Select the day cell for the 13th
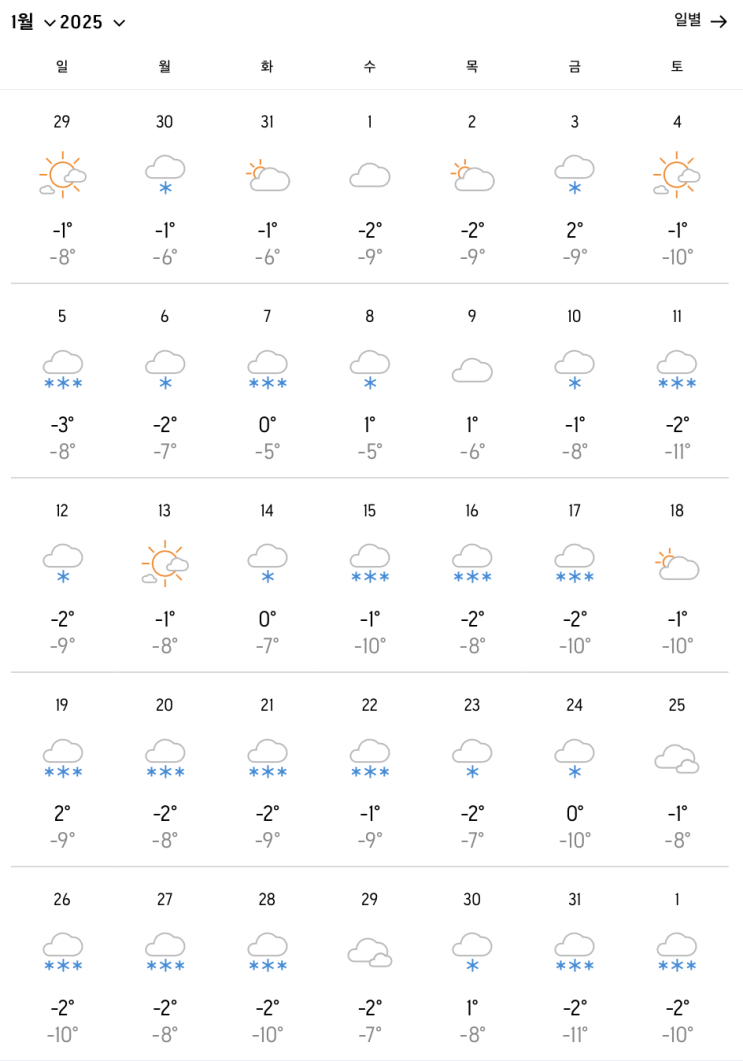Screen dimensions: 743x1061 (165, 575)
